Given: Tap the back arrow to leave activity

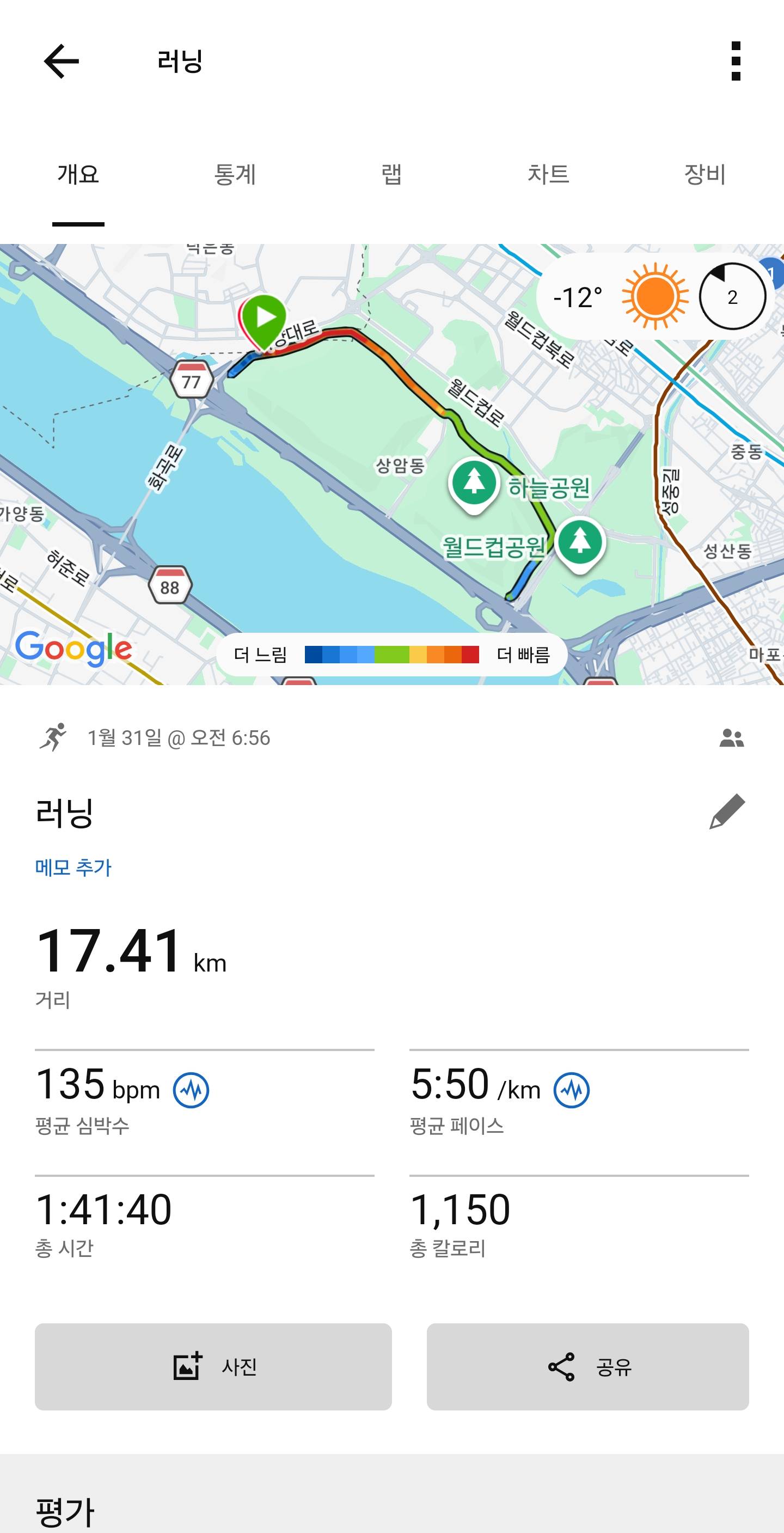Looking at the screenshot, I should (60, 62).
